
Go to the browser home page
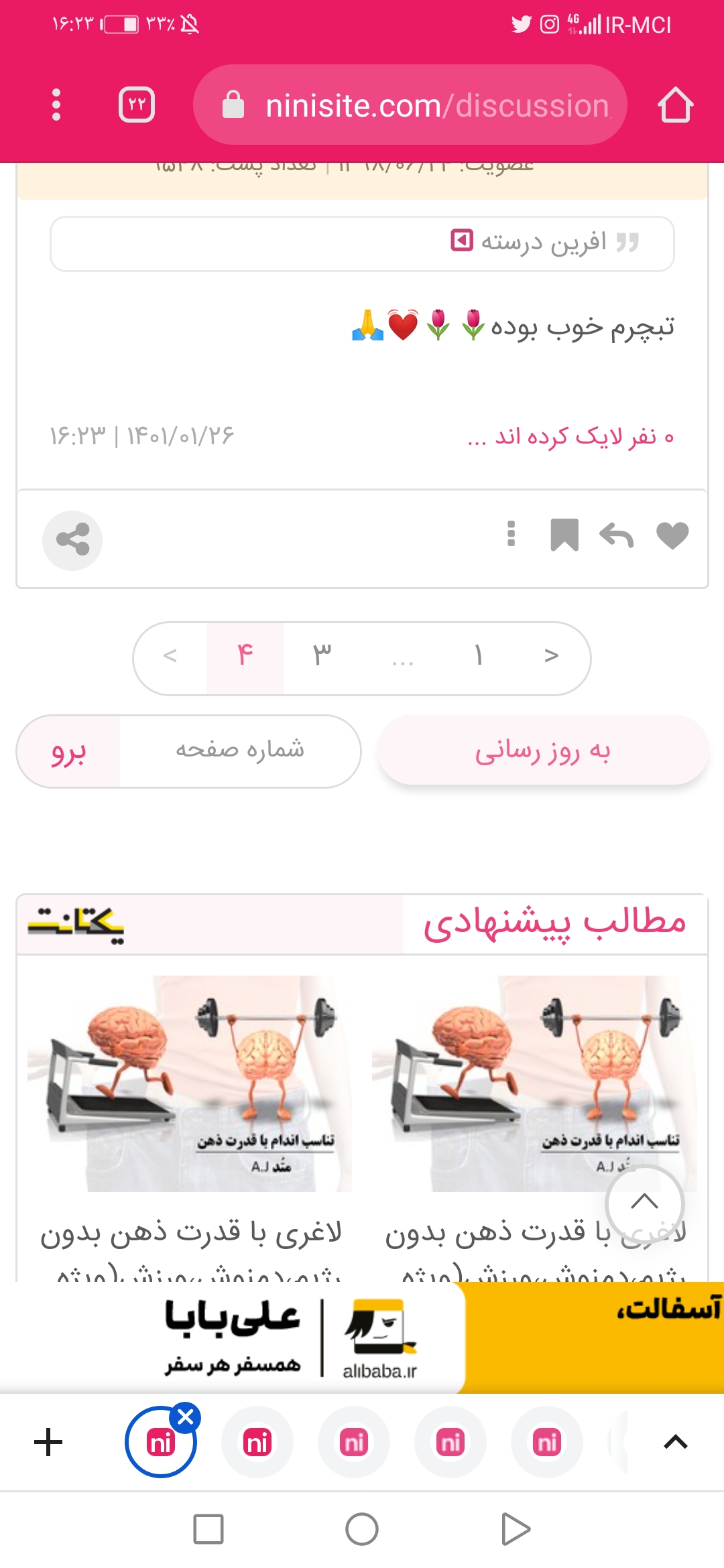tap(674, 105)
